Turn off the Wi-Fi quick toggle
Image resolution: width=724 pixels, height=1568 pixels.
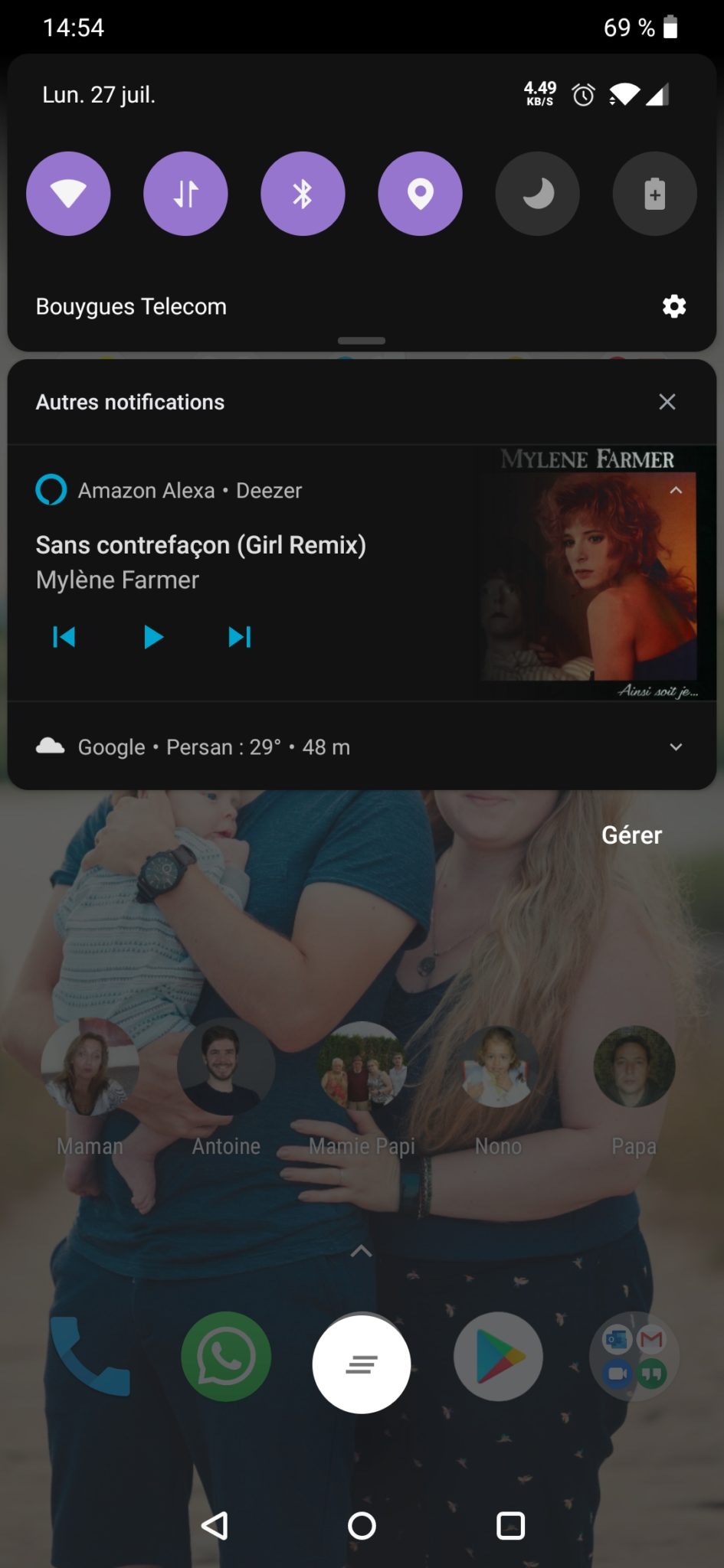68,194
